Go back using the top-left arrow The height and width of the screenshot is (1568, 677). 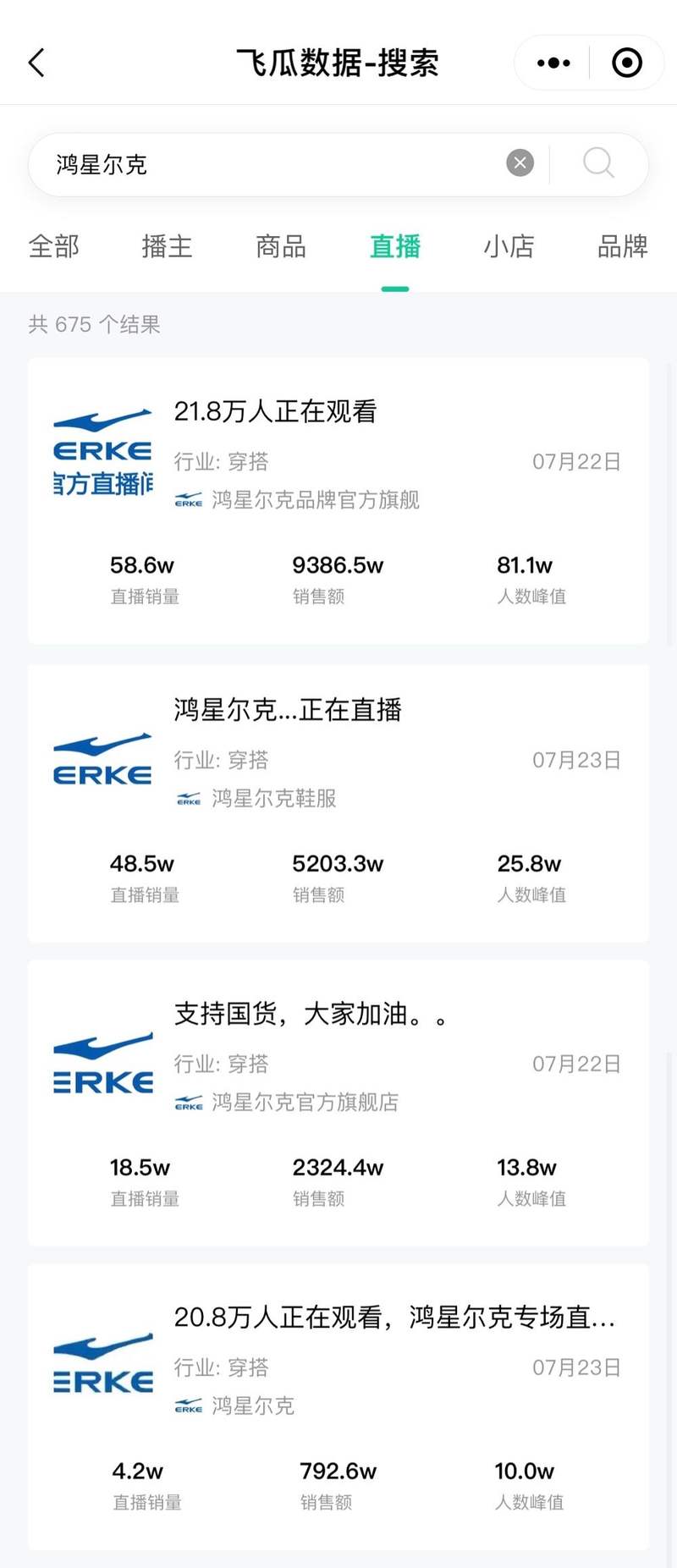click(x=36, y=63)
